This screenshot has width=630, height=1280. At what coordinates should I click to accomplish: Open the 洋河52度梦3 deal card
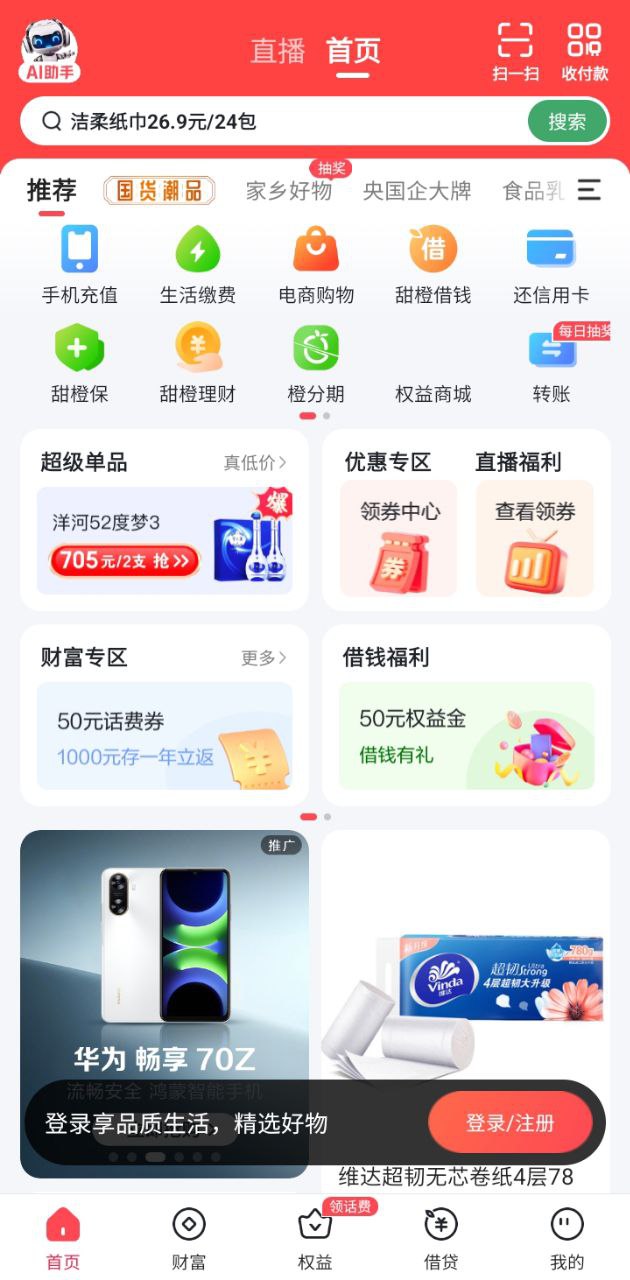(x=165, y=541)
